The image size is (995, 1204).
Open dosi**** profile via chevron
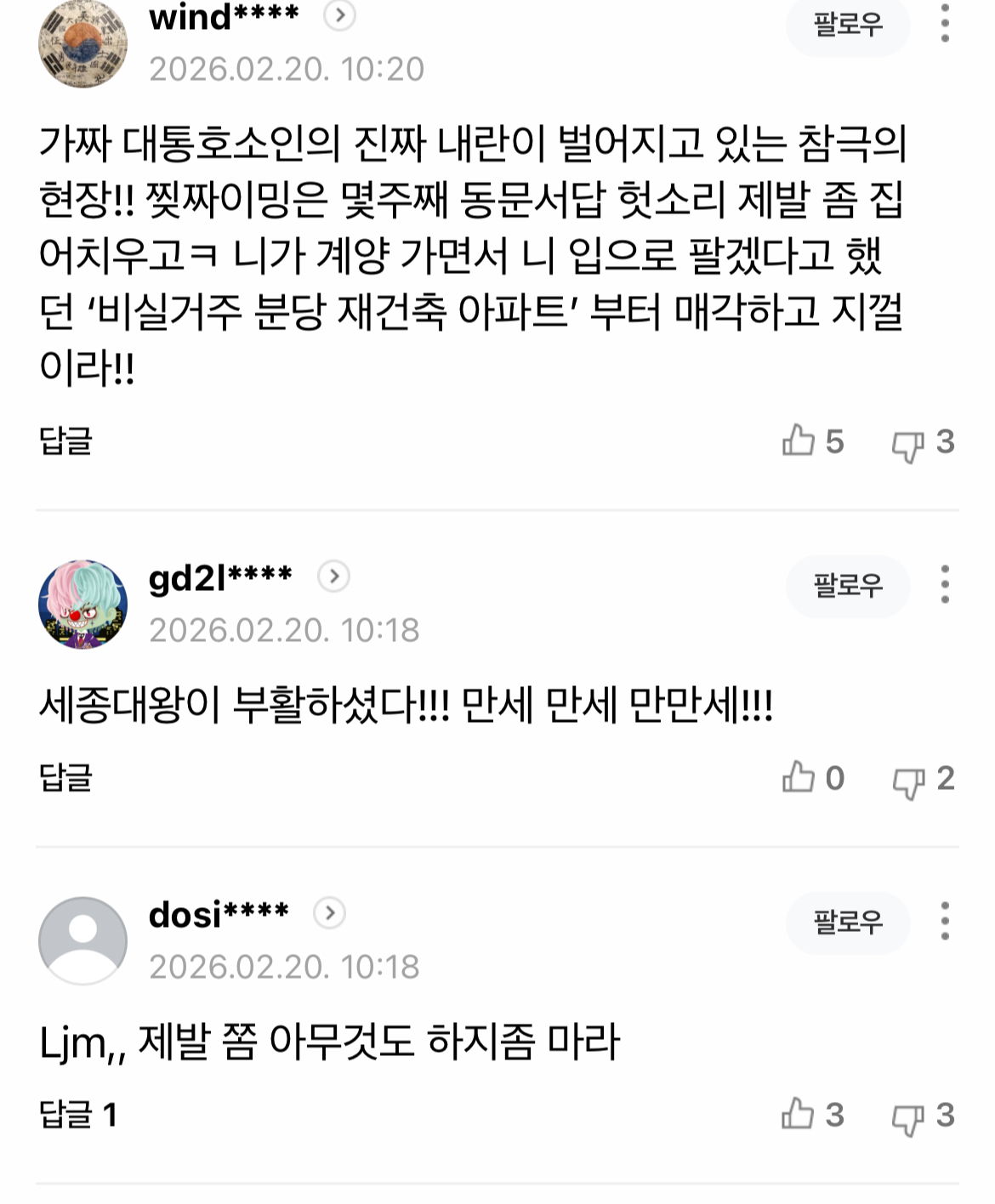coord(329,914)
